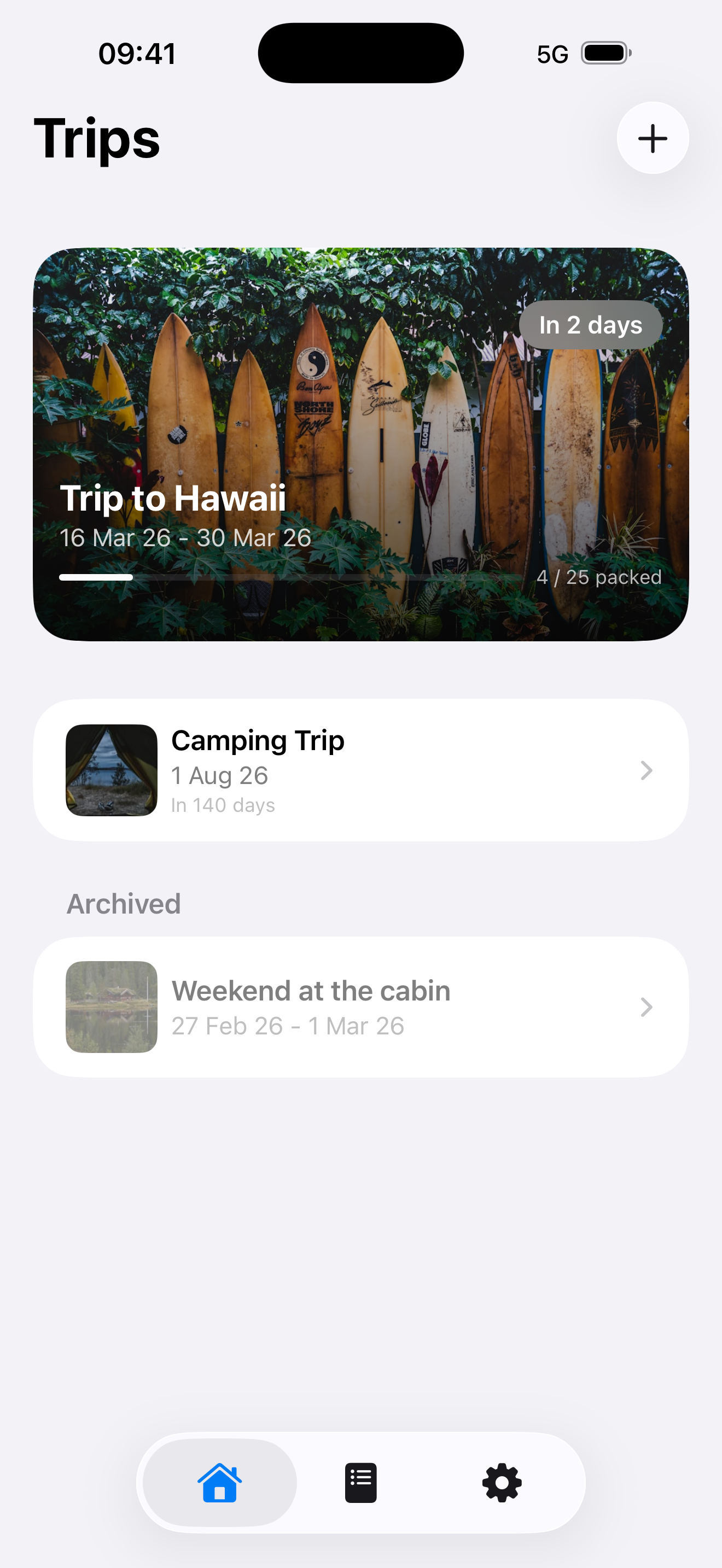The height and width of the screenshot is (1568, 722).
Task: Tap the 'In 2 days' badge on Hawaii card
Action: pyautogui.click(x=590, y=325)
